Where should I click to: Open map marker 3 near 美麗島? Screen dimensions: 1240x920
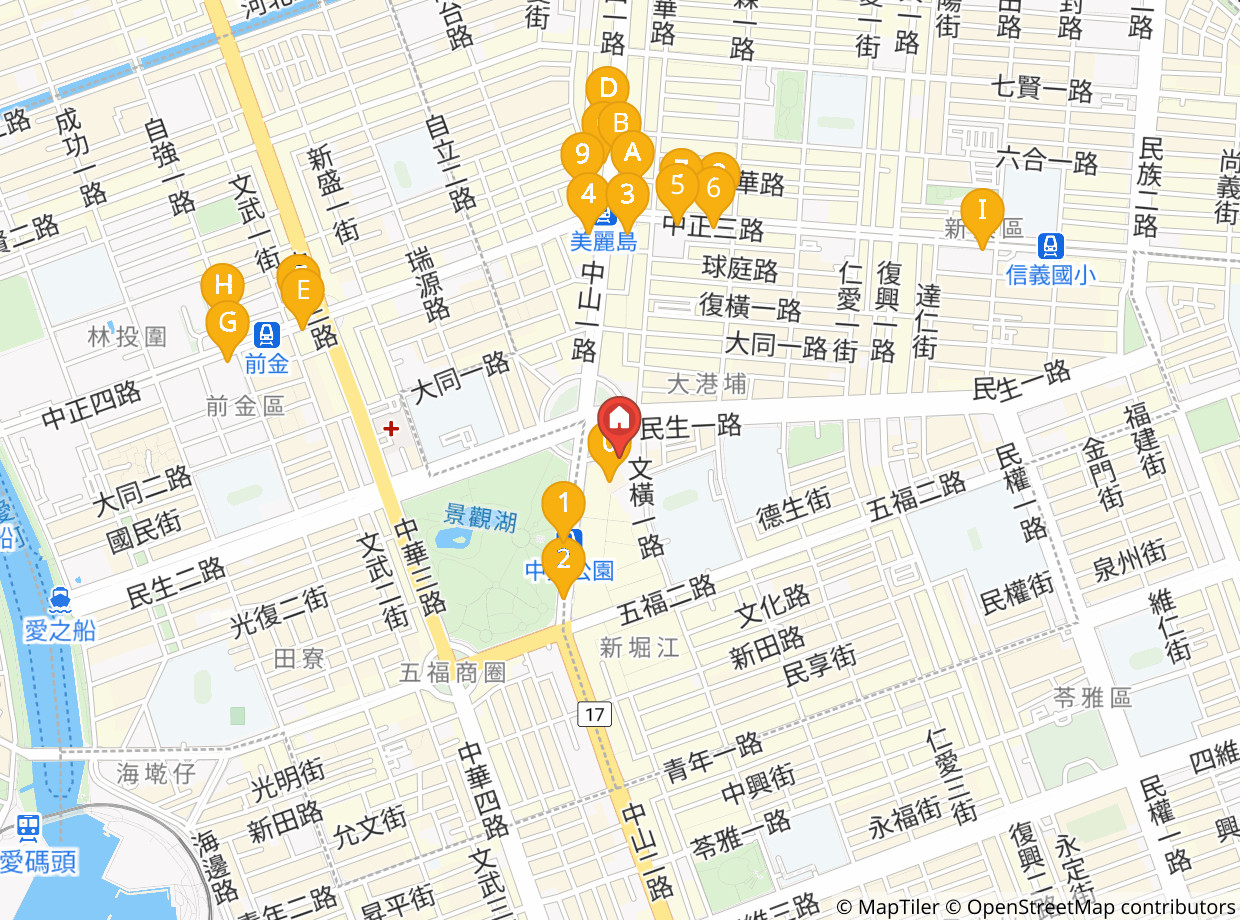[627, 194]
